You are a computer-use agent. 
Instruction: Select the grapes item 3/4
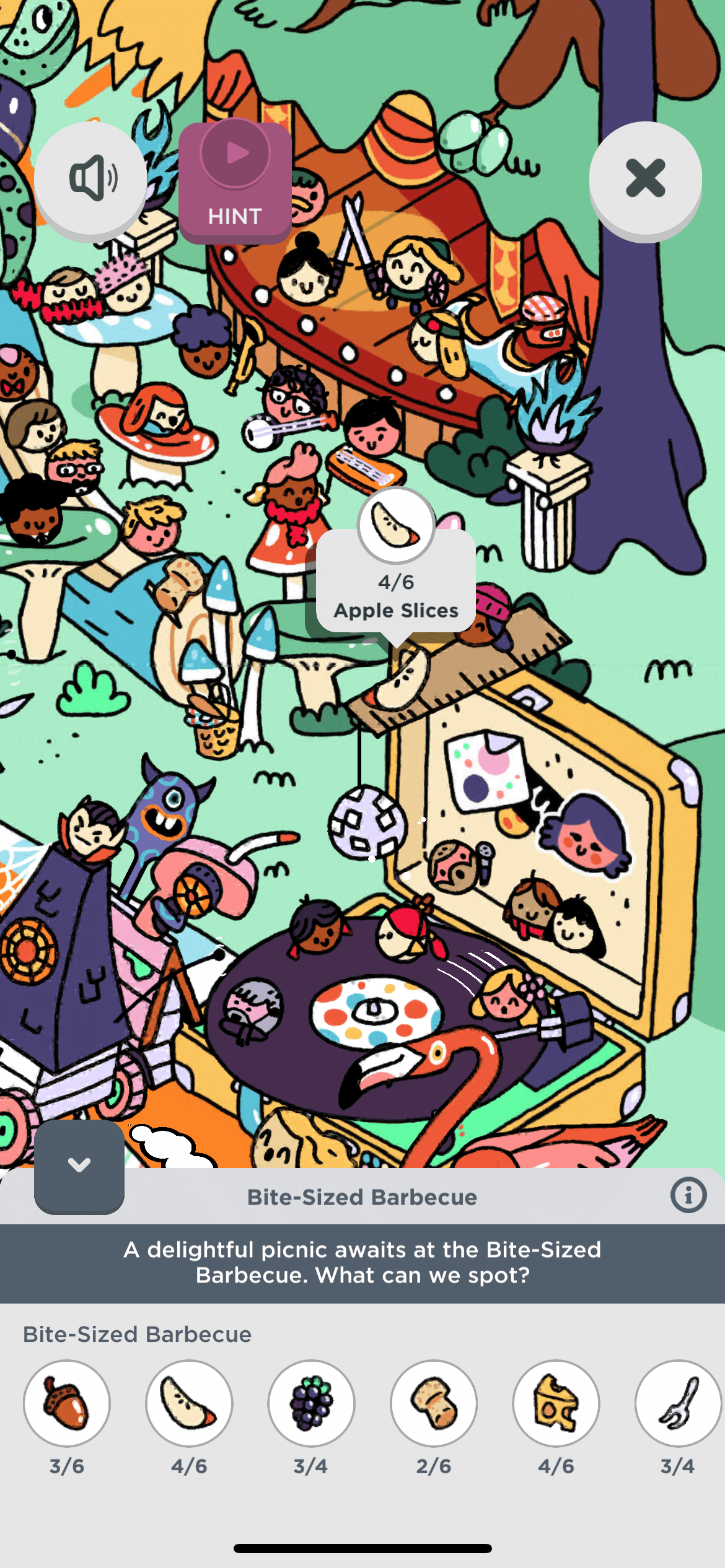coord(311,1403)
